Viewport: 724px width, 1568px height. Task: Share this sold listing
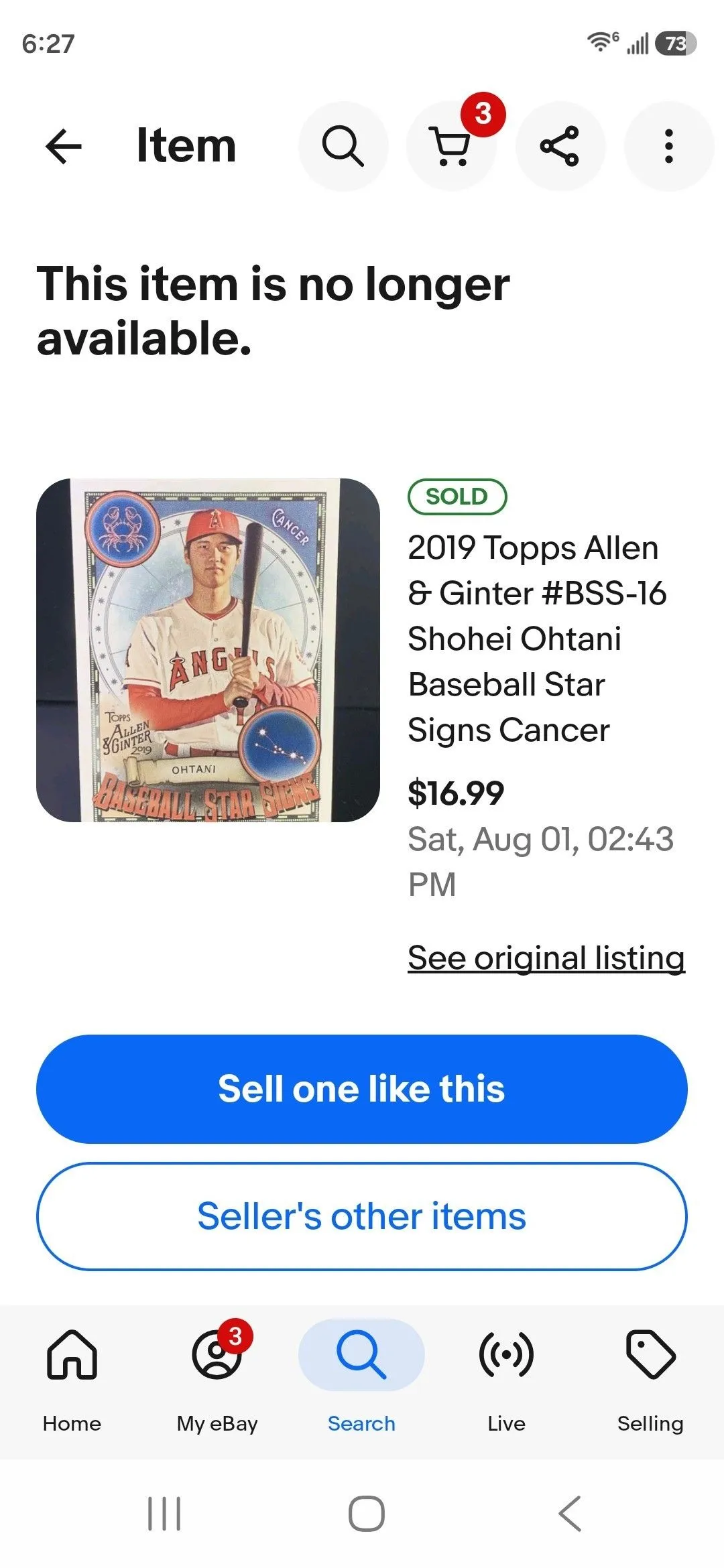coord(560,146)
